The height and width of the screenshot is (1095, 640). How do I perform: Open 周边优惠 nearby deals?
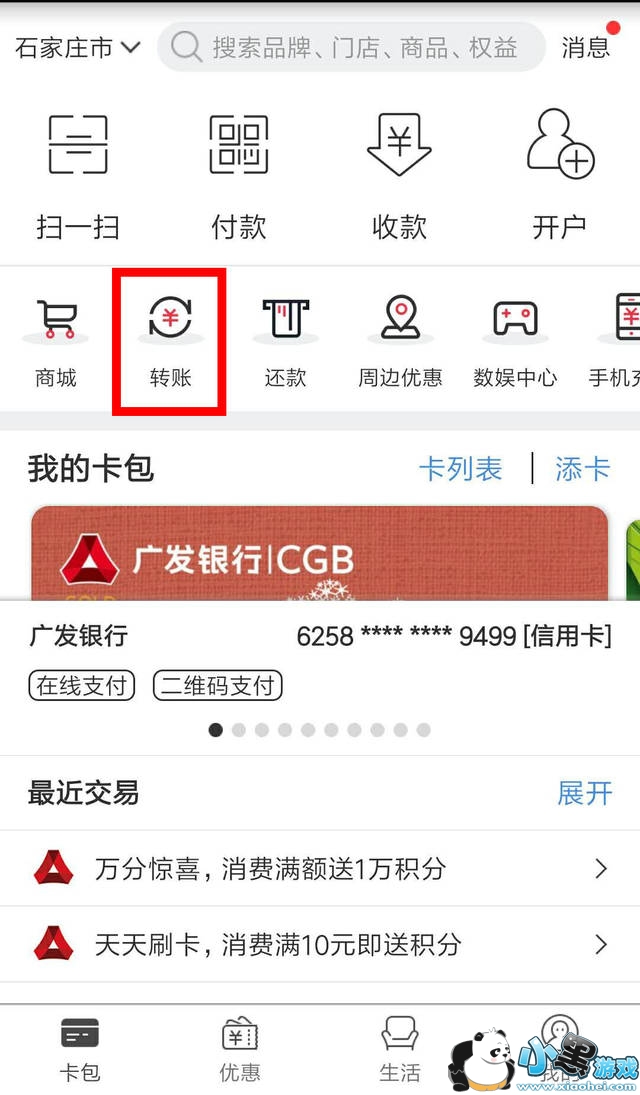click(x=400, y=341)
